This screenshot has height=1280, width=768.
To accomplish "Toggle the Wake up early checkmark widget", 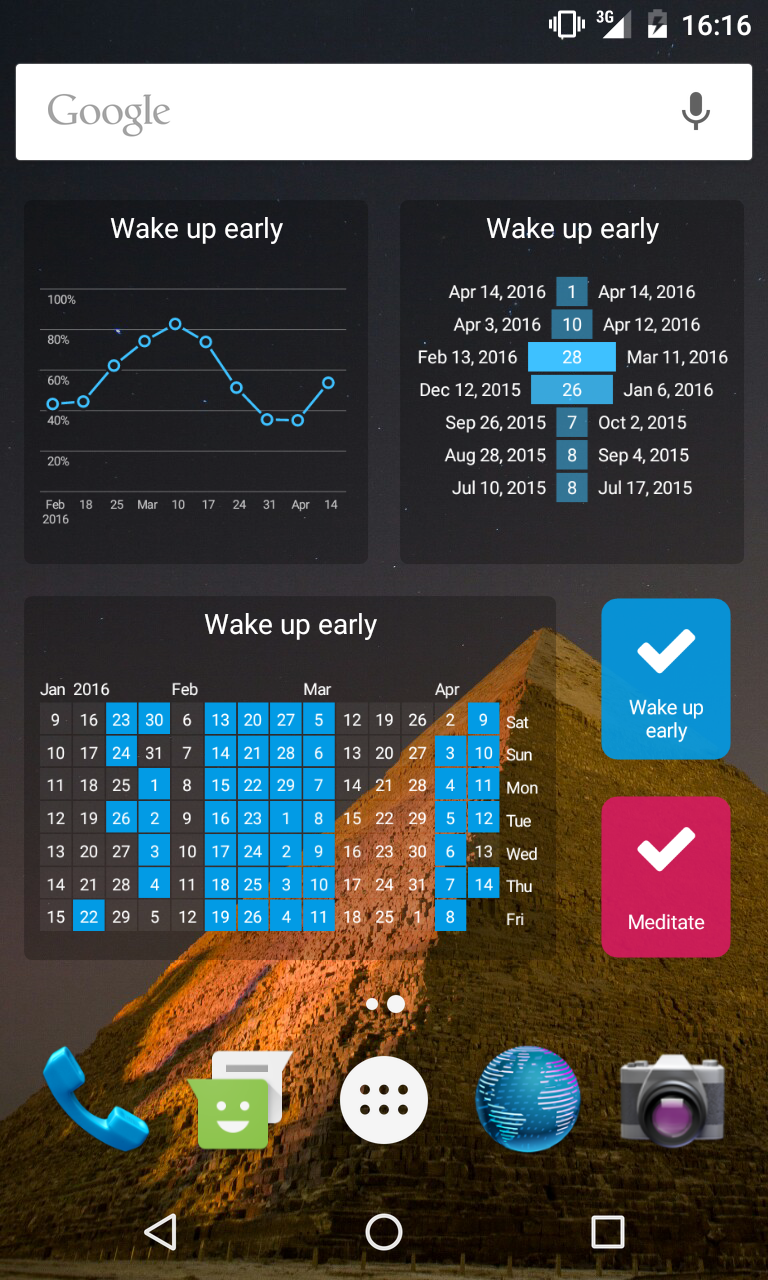I will [x=666, y=679].
